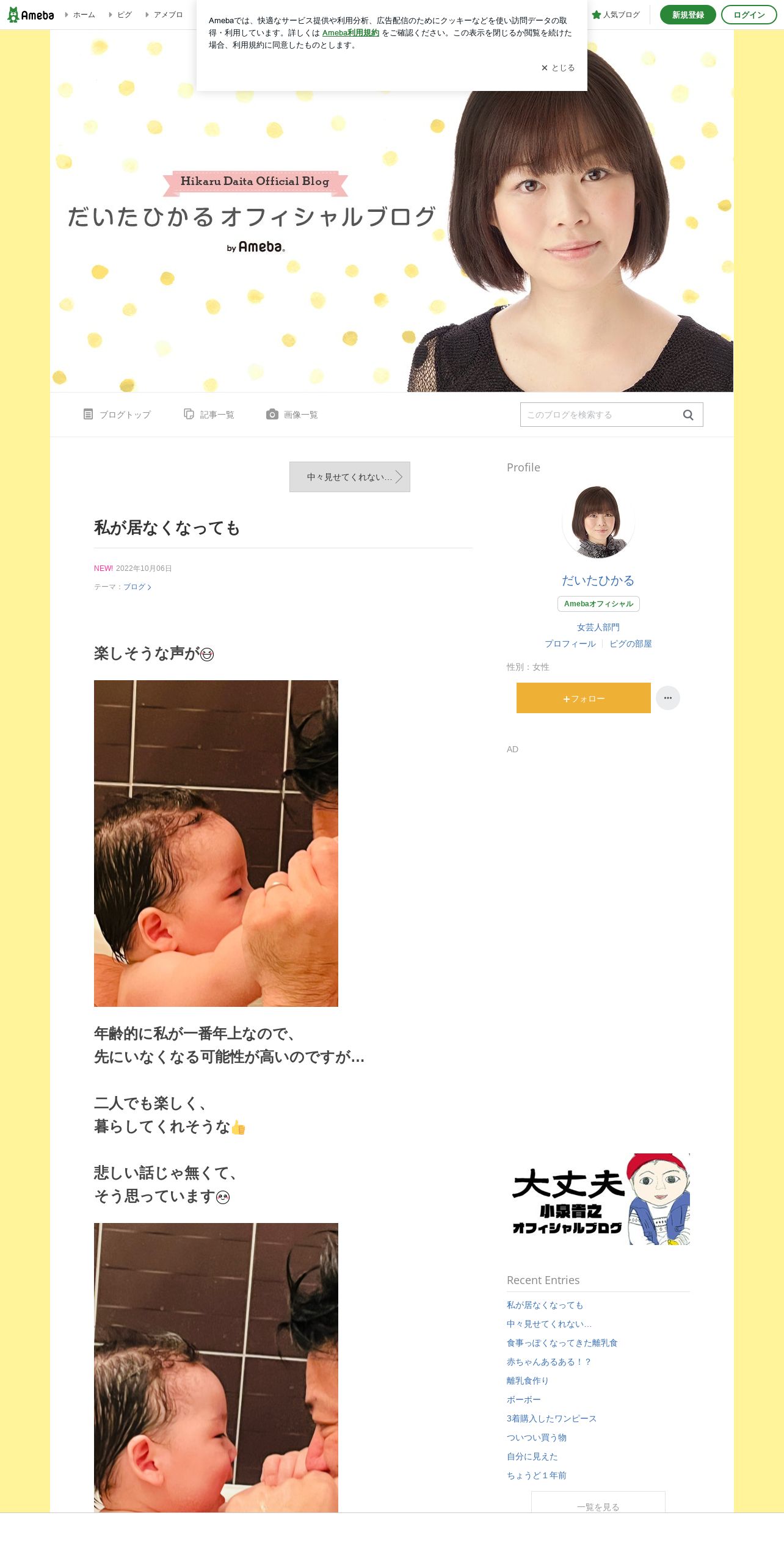784x1568 pixels.
Task: Open the 記事一覧 page
Action: 209,415
